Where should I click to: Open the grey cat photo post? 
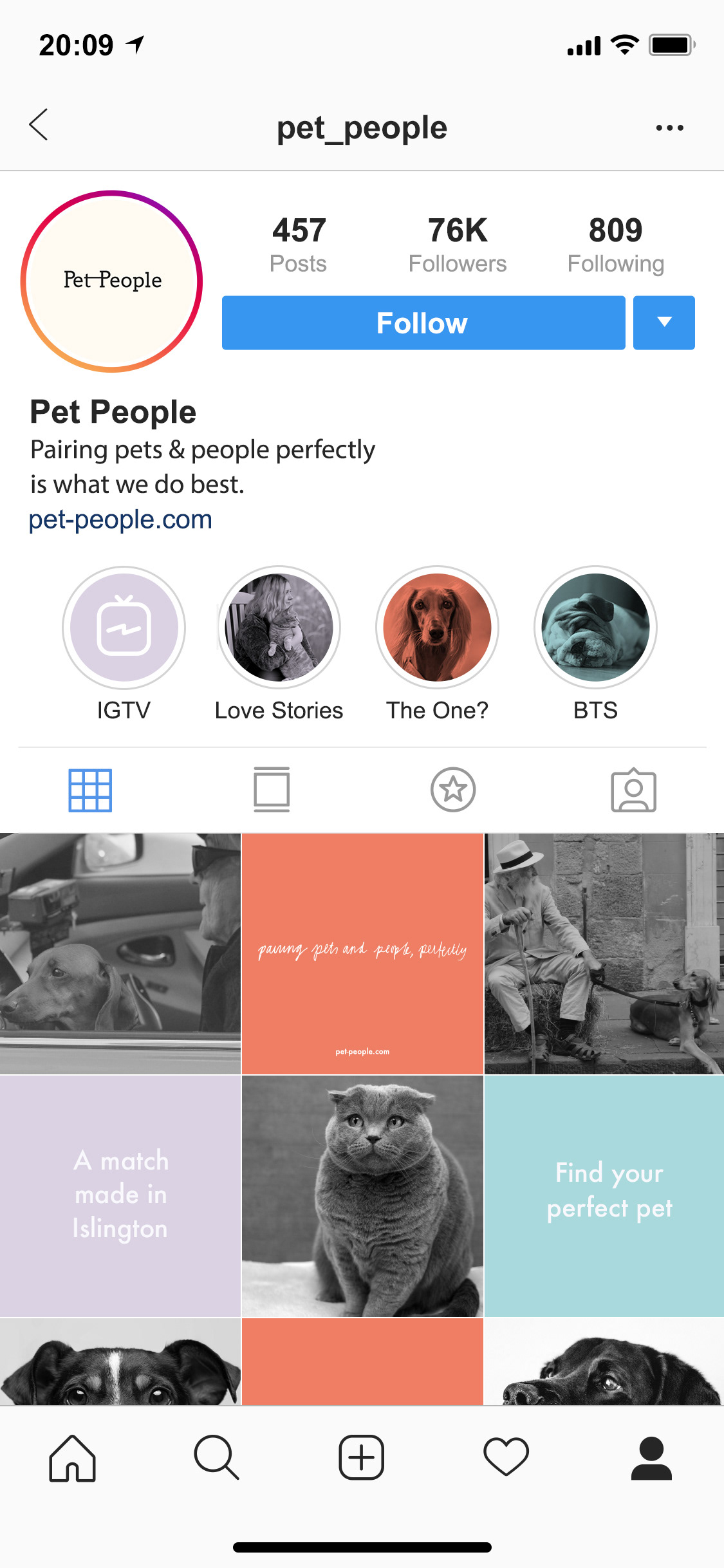[362, 1196]
